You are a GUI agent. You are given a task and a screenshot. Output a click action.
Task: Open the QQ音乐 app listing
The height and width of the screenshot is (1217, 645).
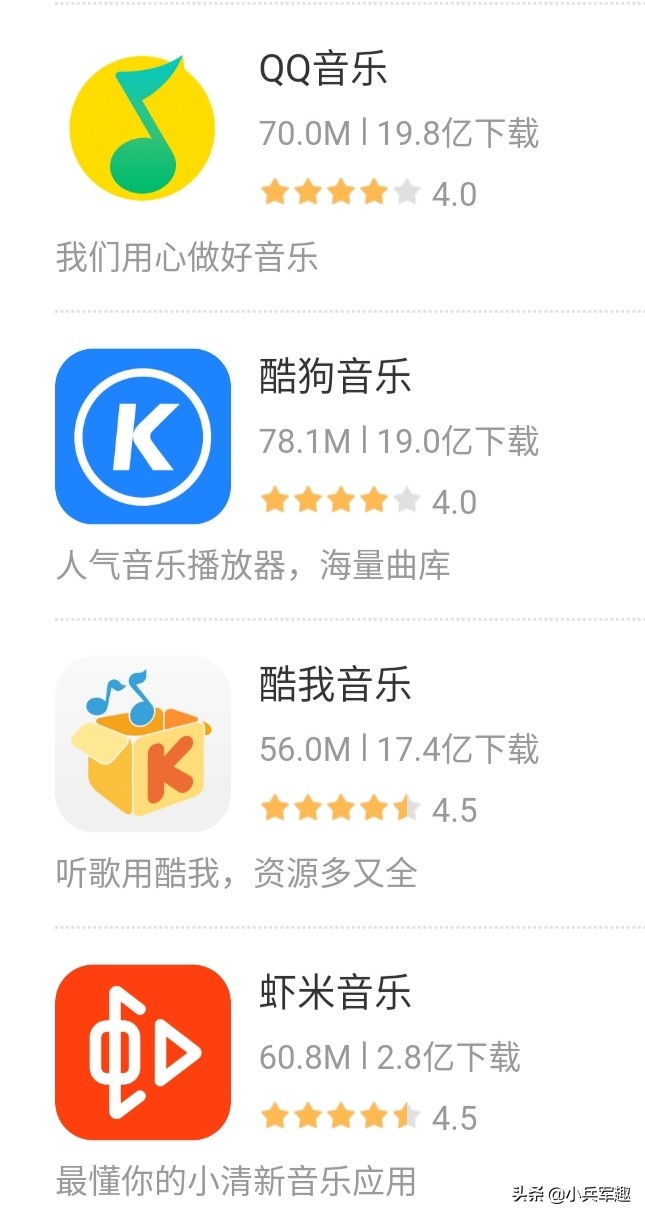[x=322, y=70]
